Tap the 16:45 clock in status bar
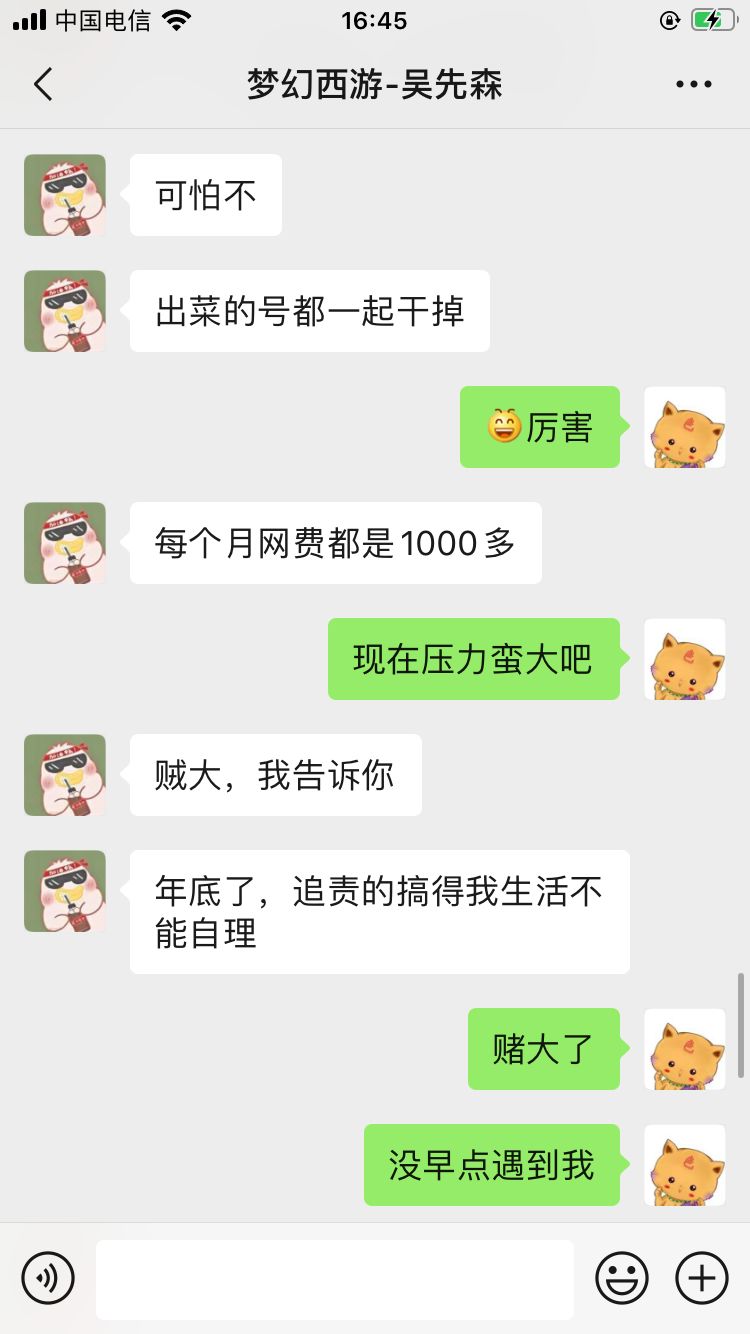The height and width of the screenshot is (1334, 750). click(x=375, y=19)
